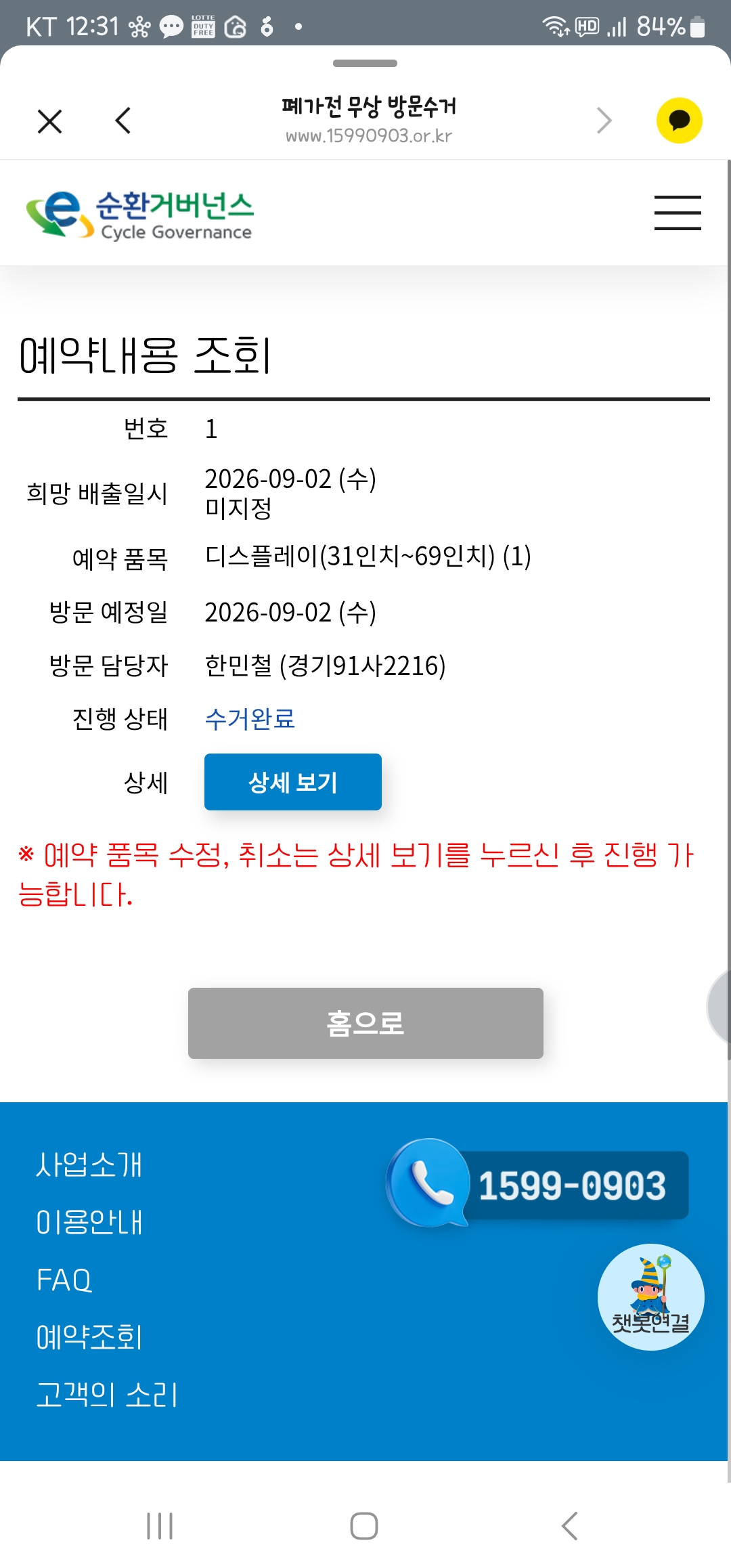Image resolution: width=731 pixels, height=1568 pixels.
Task: Tap the system back button
Action: [x=570, y=1526]
